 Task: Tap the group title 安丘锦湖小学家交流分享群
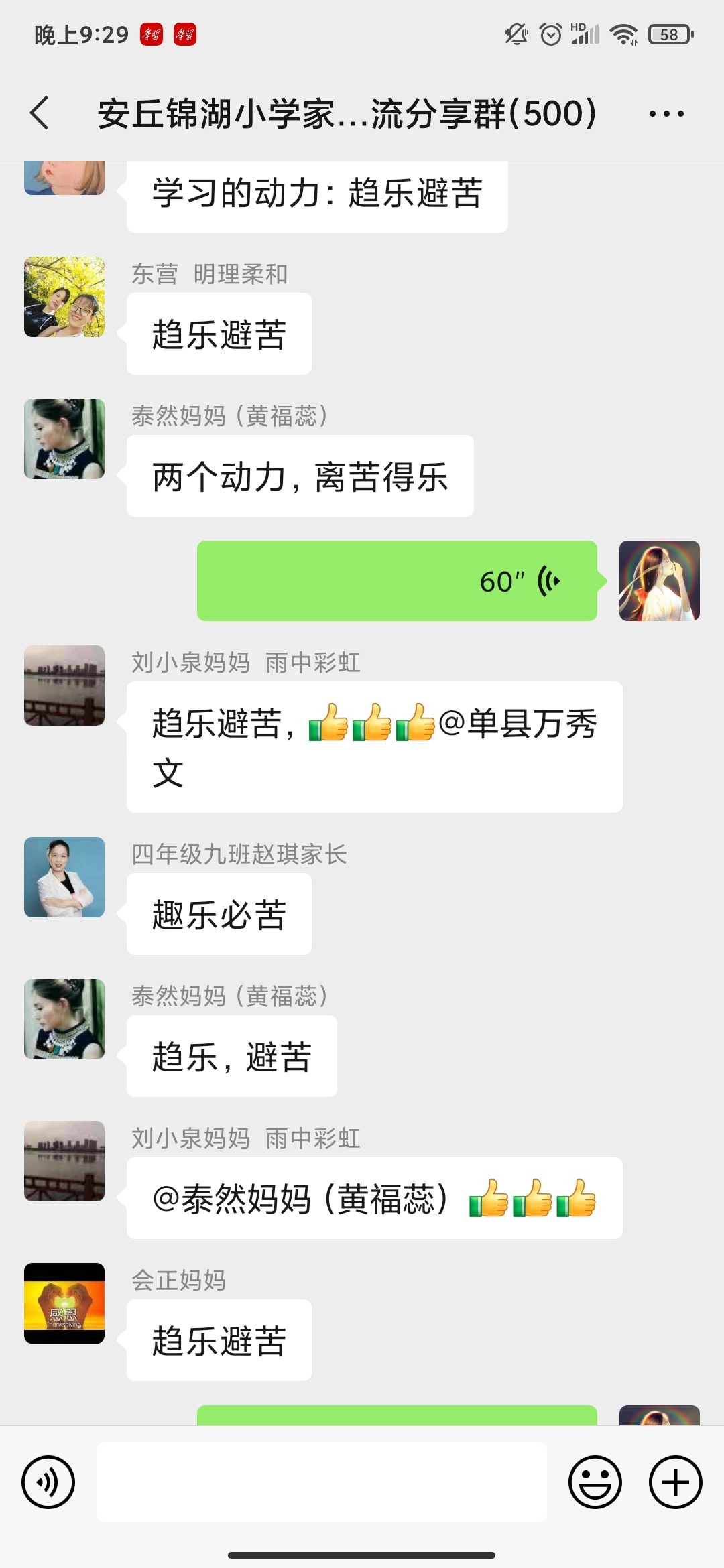point(345,113)
